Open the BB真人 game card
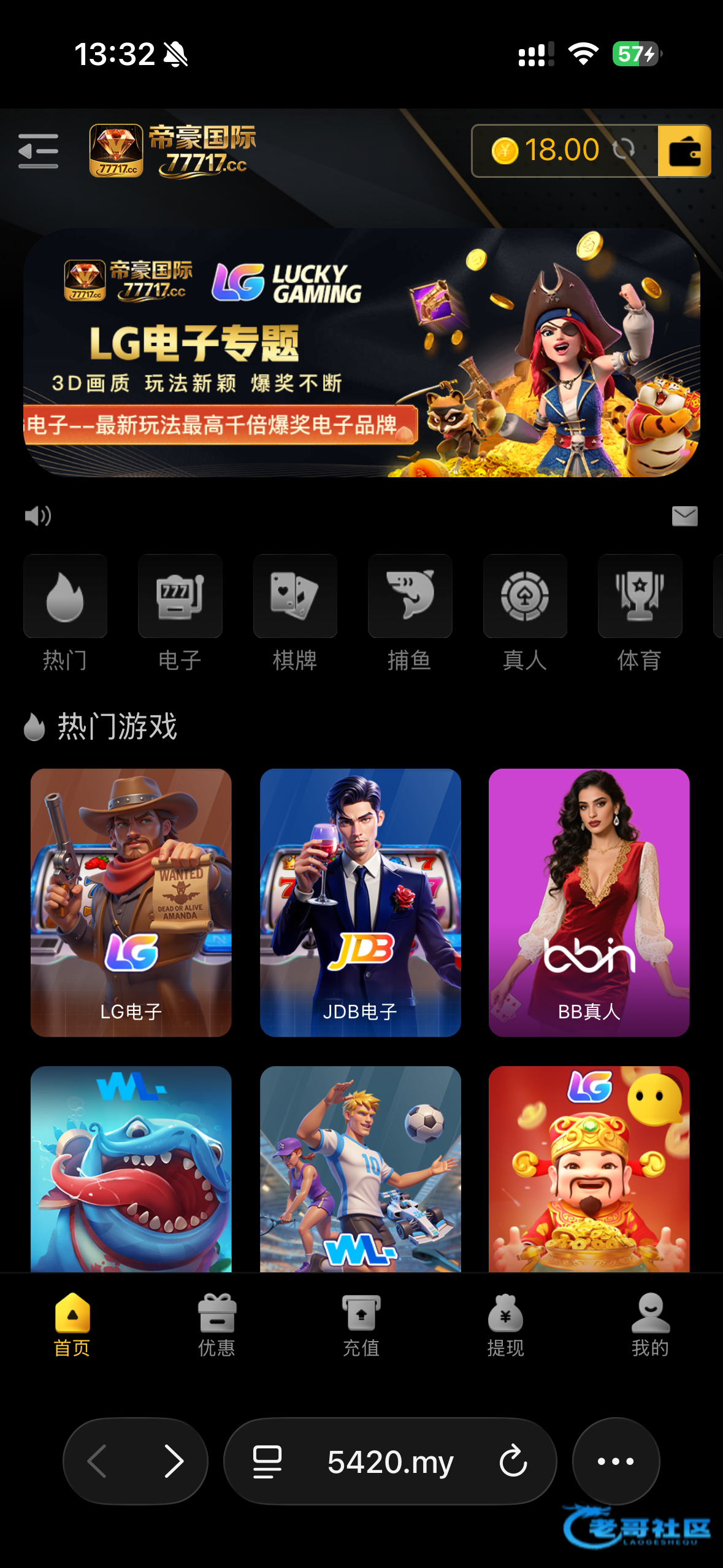 589,902
